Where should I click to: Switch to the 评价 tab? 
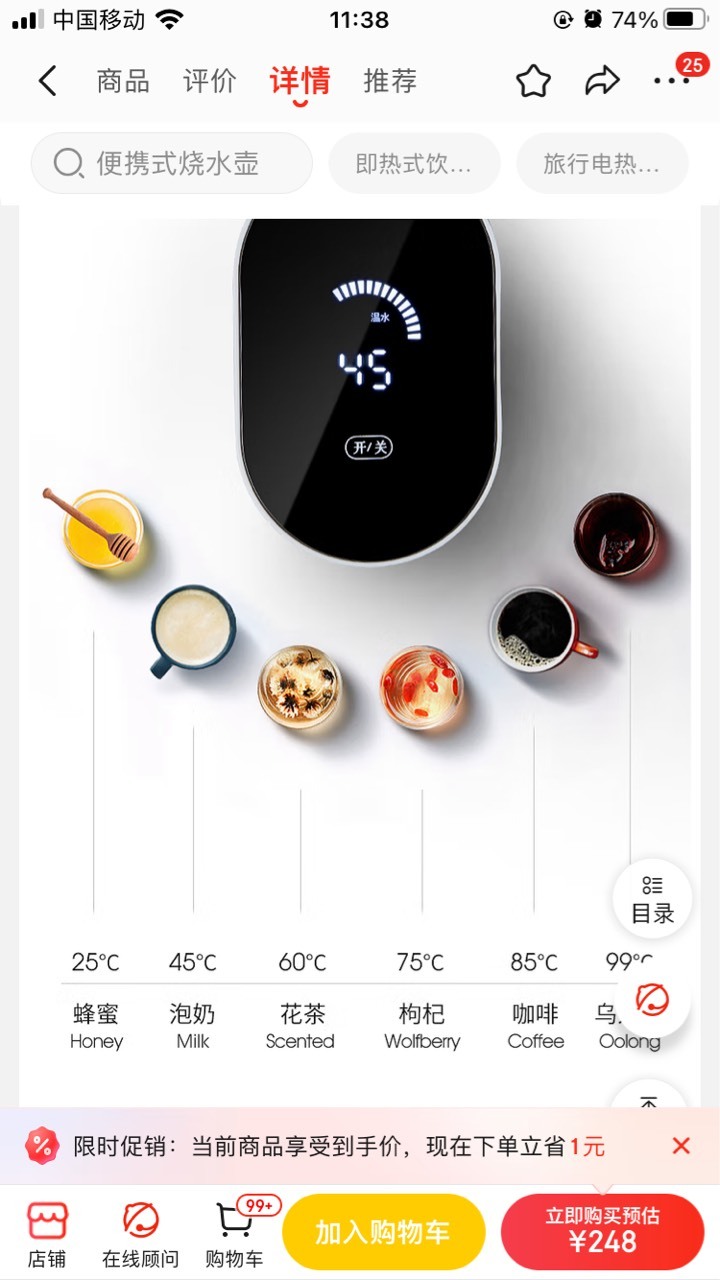pos(210,81)
